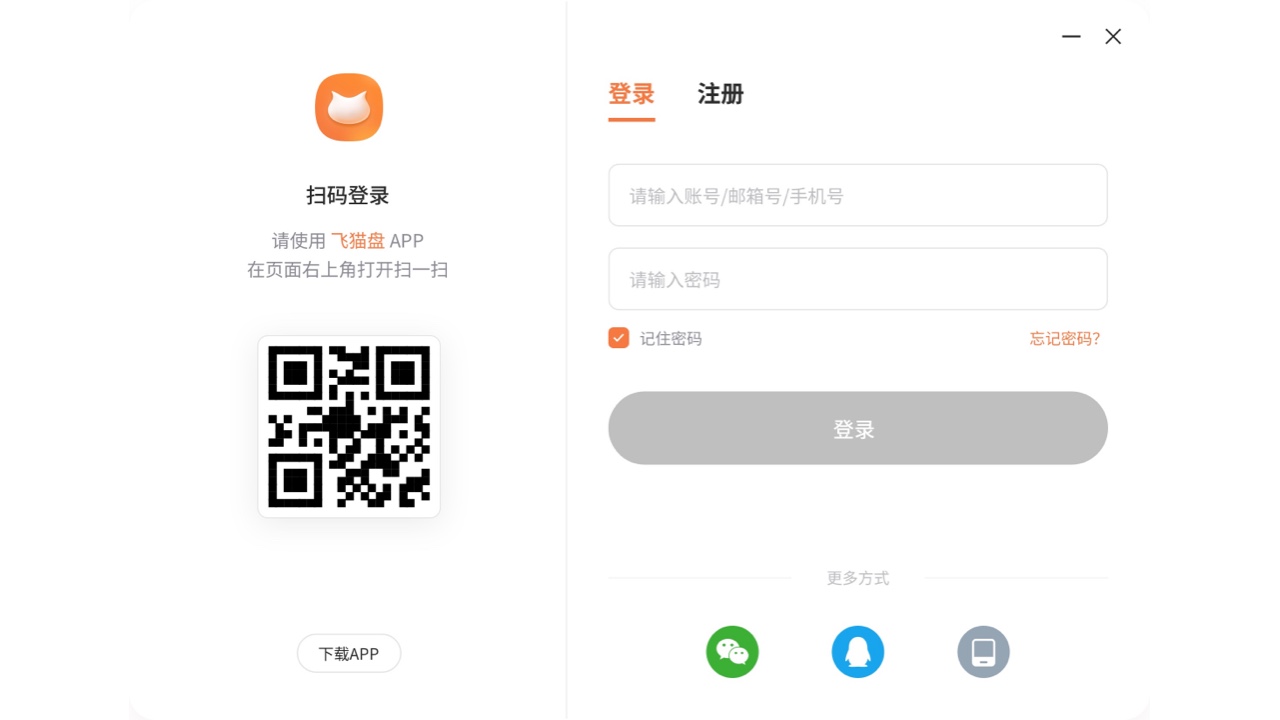1280x720 pixels.
Task: Switch to the 注册 tab
Action: [x=720, y=94]
